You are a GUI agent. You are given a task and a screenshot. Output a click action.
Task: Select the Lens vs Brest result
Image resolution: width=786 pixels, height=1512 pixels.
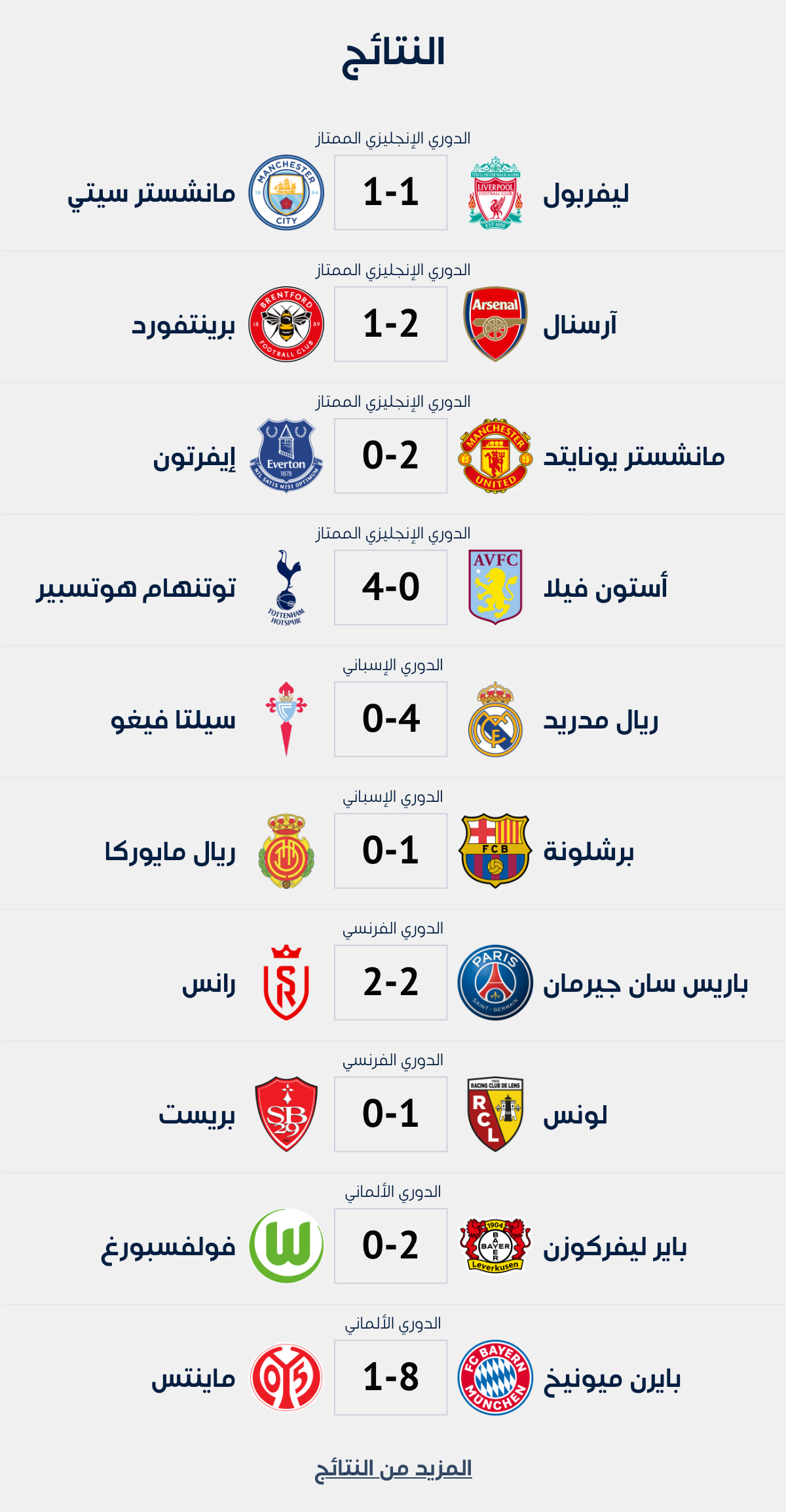(x=391, y=1114)
